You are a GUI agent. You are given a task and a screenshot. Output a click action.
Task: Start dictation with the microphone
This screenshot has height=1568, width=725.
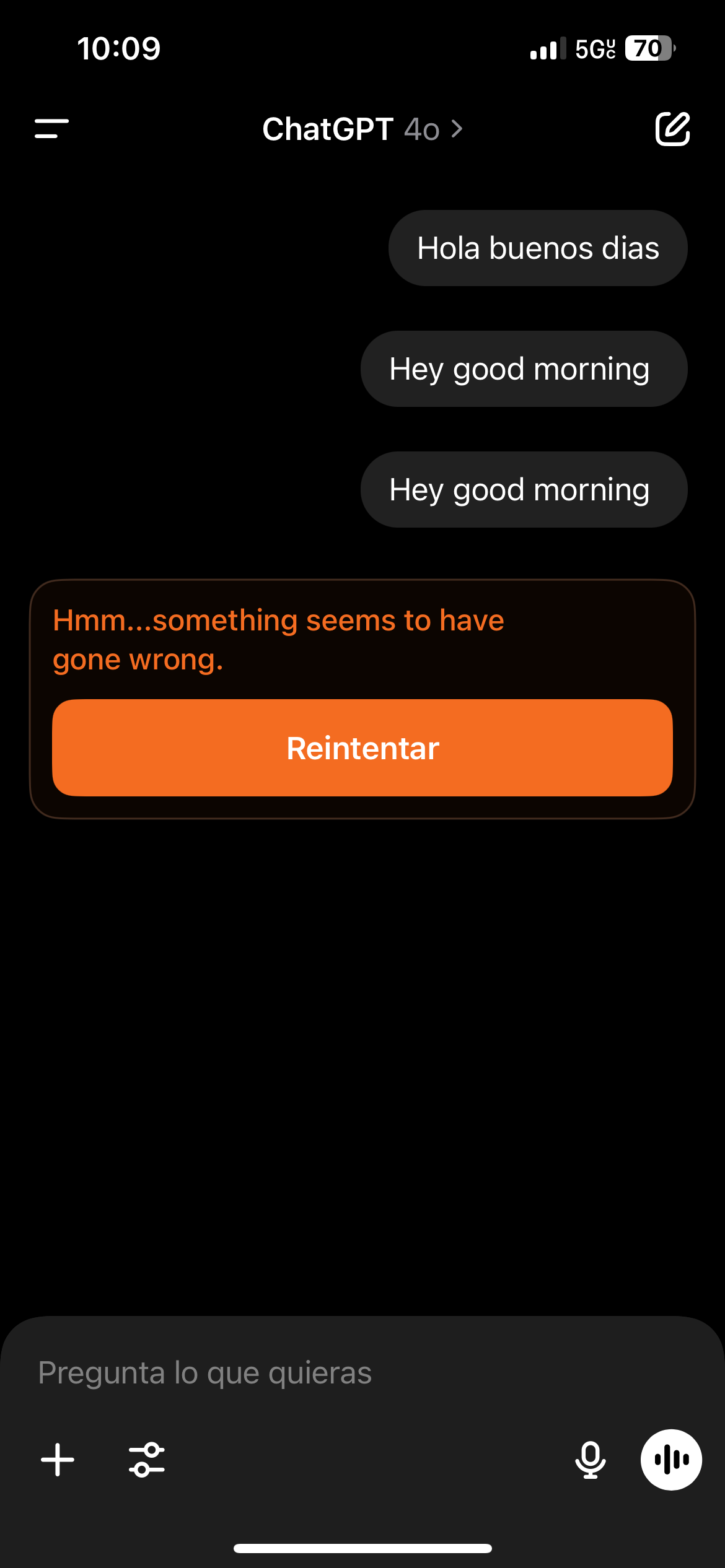click(x=590, y=1460)
